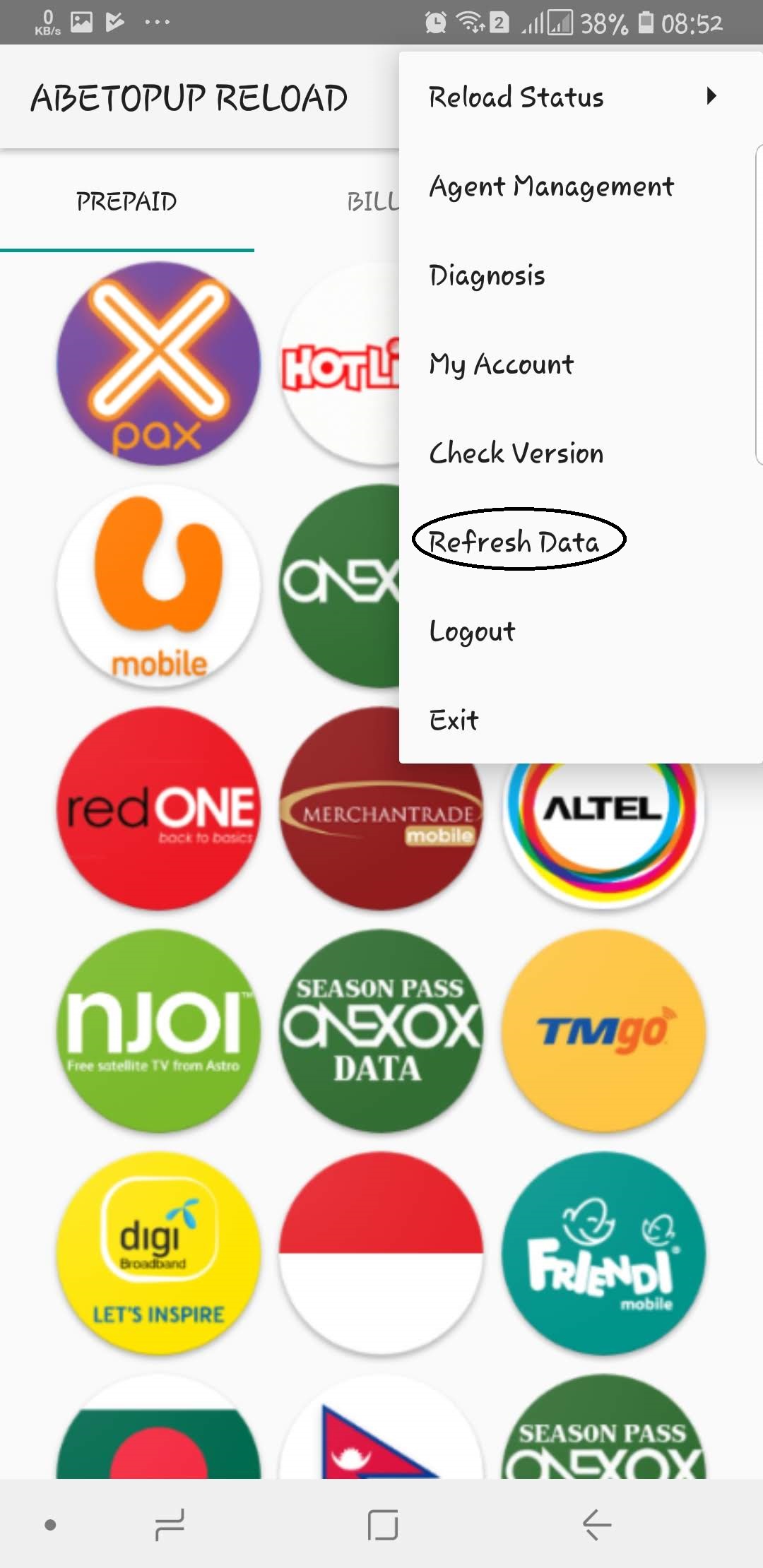Switch to the PREPAID tab
763x1568 pixels.
(x=127, y=202)
